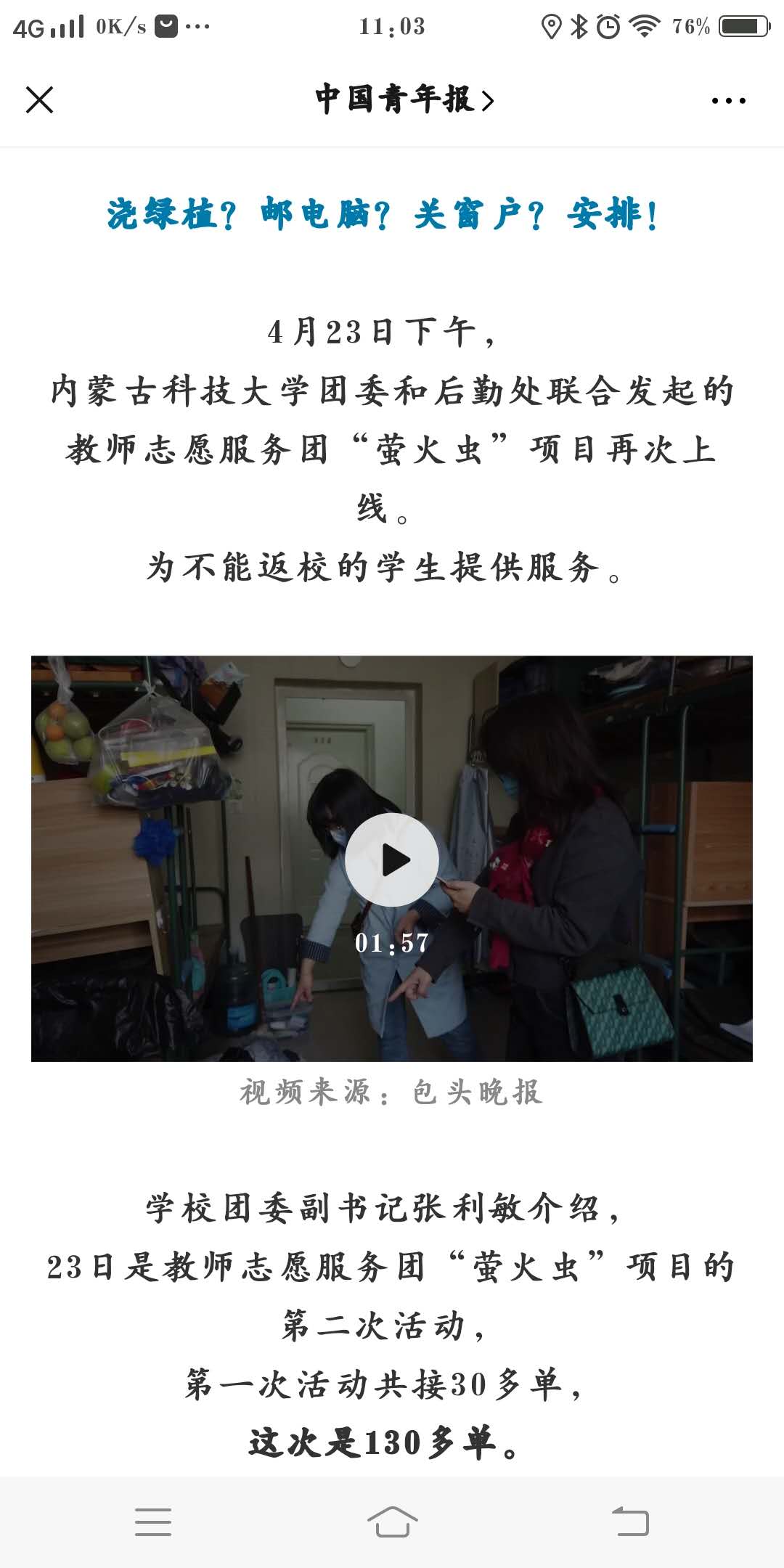
Task: Open the system recent apps menu
Action: point(153,1522)
